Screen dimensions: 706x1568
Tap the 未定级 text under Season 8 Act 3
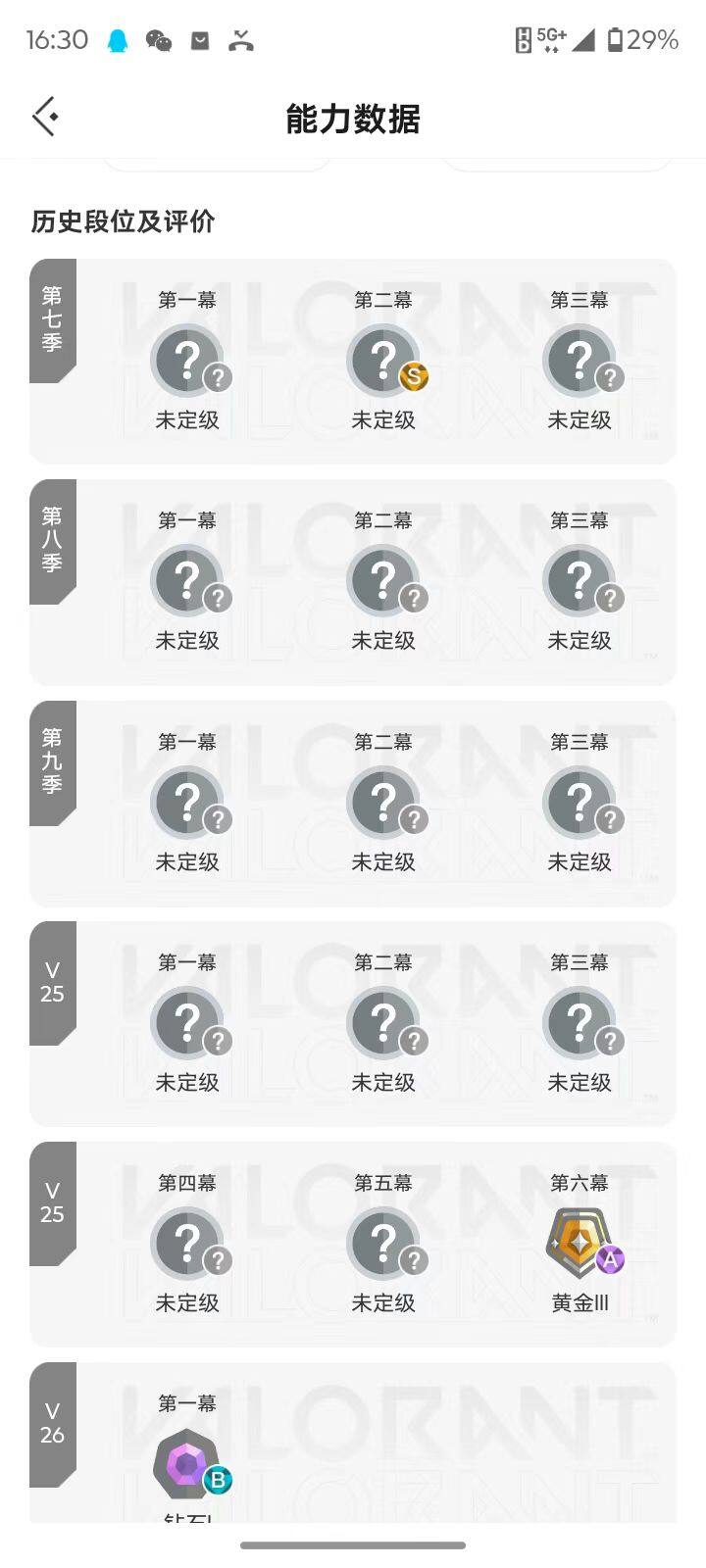[x=580, y=641]
